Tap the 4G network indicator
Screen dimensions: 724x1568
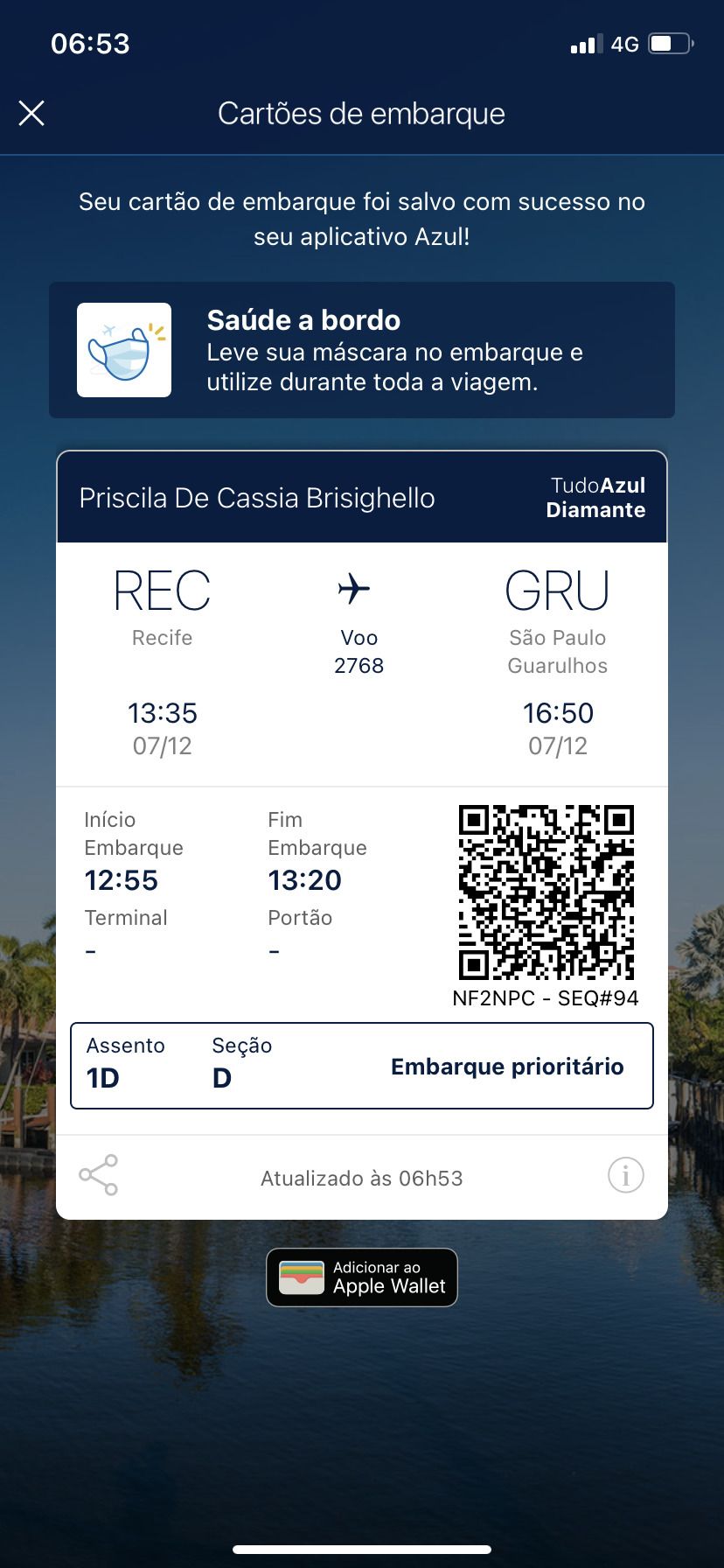[x=624, y=43]
